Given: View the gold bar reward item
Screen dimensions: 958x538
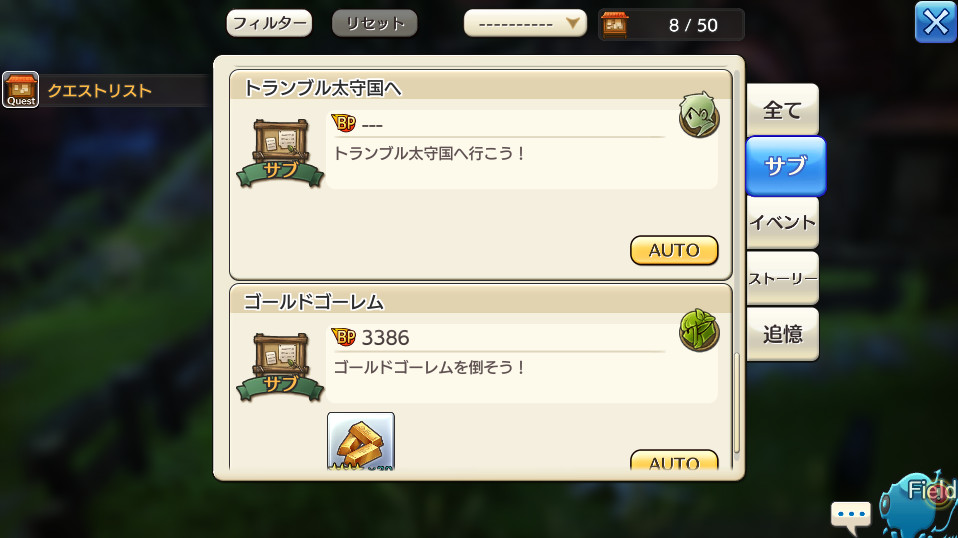Looking at the screenshot, I should [x=361, y=441].
